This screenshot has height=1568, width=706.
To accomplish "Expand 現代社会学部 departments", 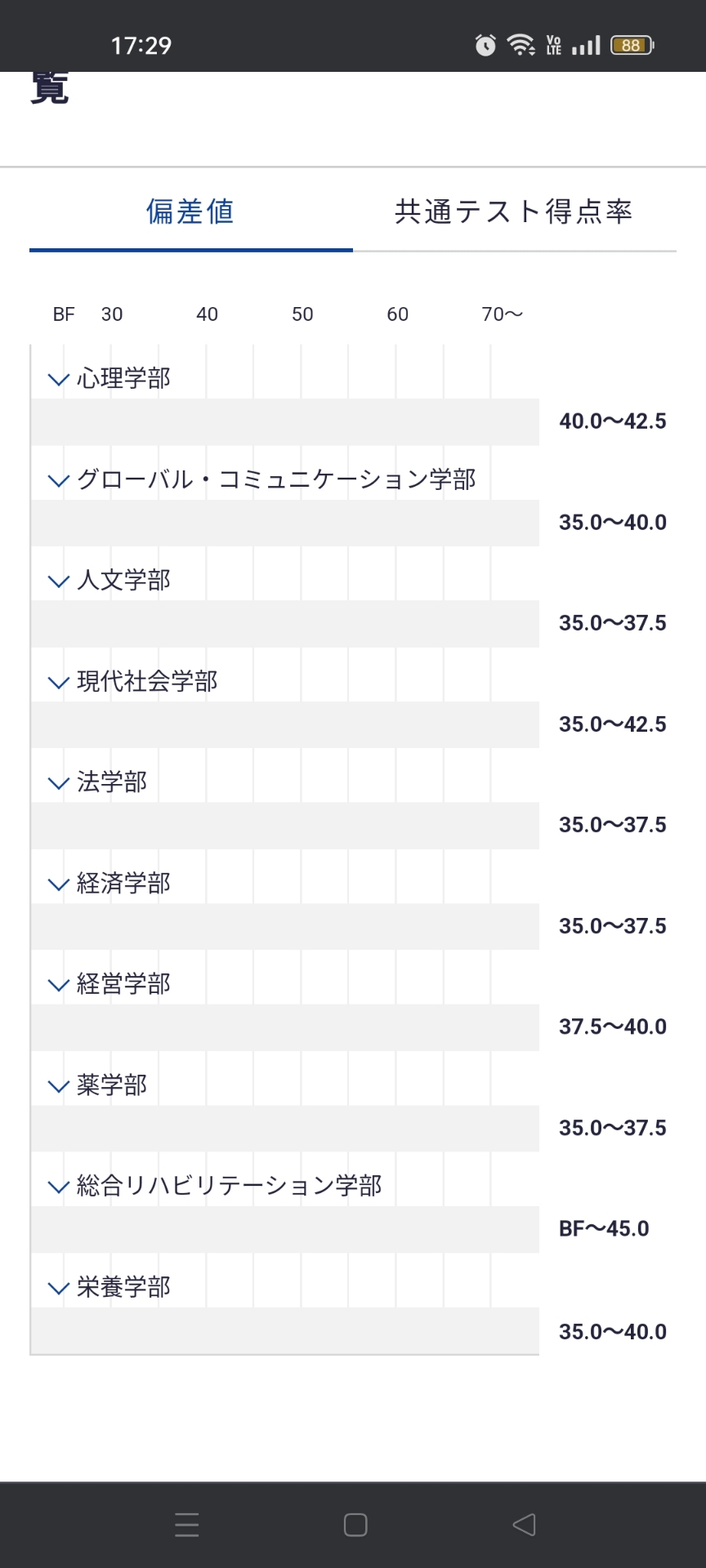I will pyautogui.click(x=134, y=682).
